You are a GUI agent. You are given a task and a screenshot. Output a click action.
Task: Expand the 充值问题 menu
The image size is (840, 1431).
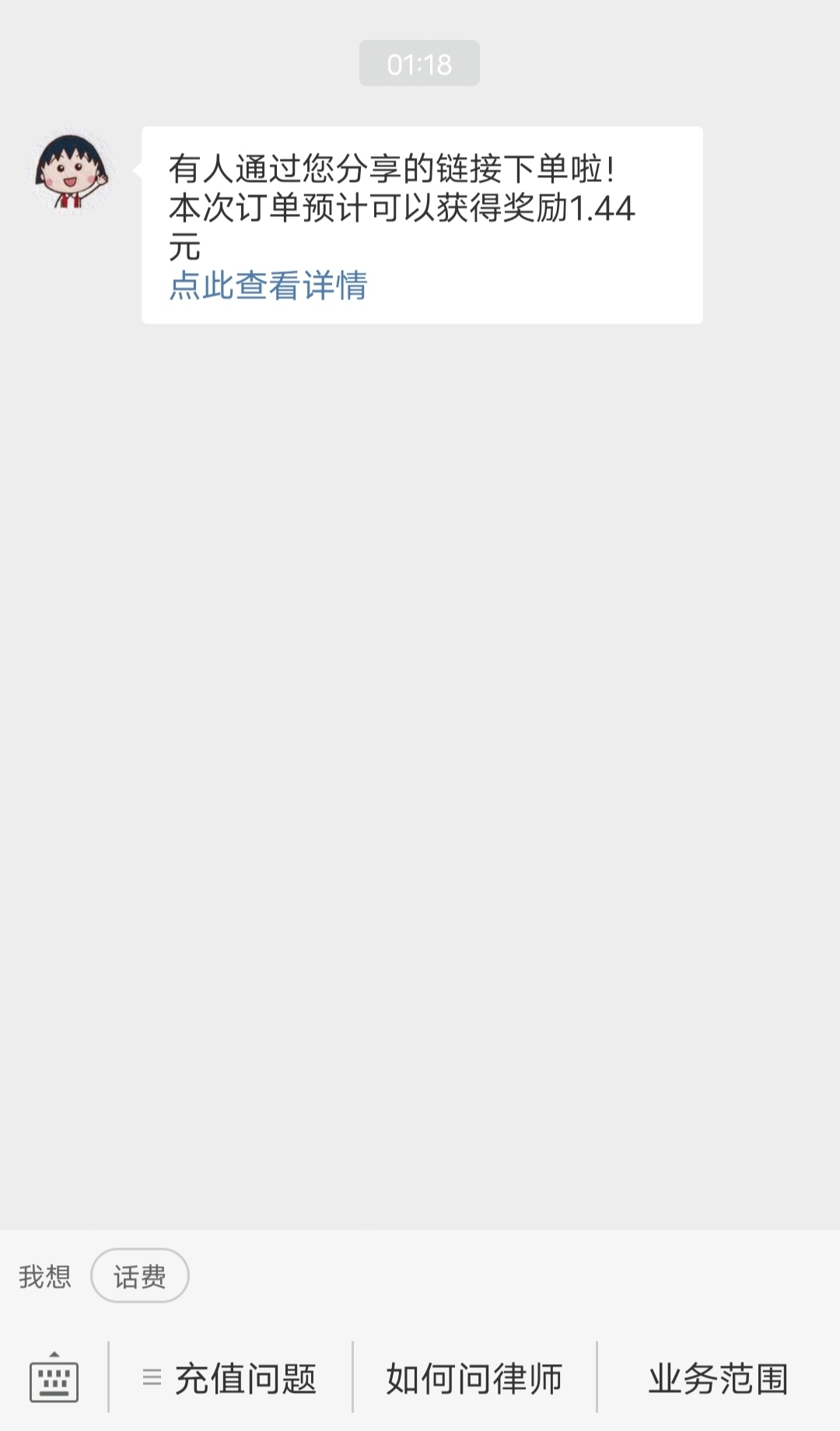(x=230, y=1379)
